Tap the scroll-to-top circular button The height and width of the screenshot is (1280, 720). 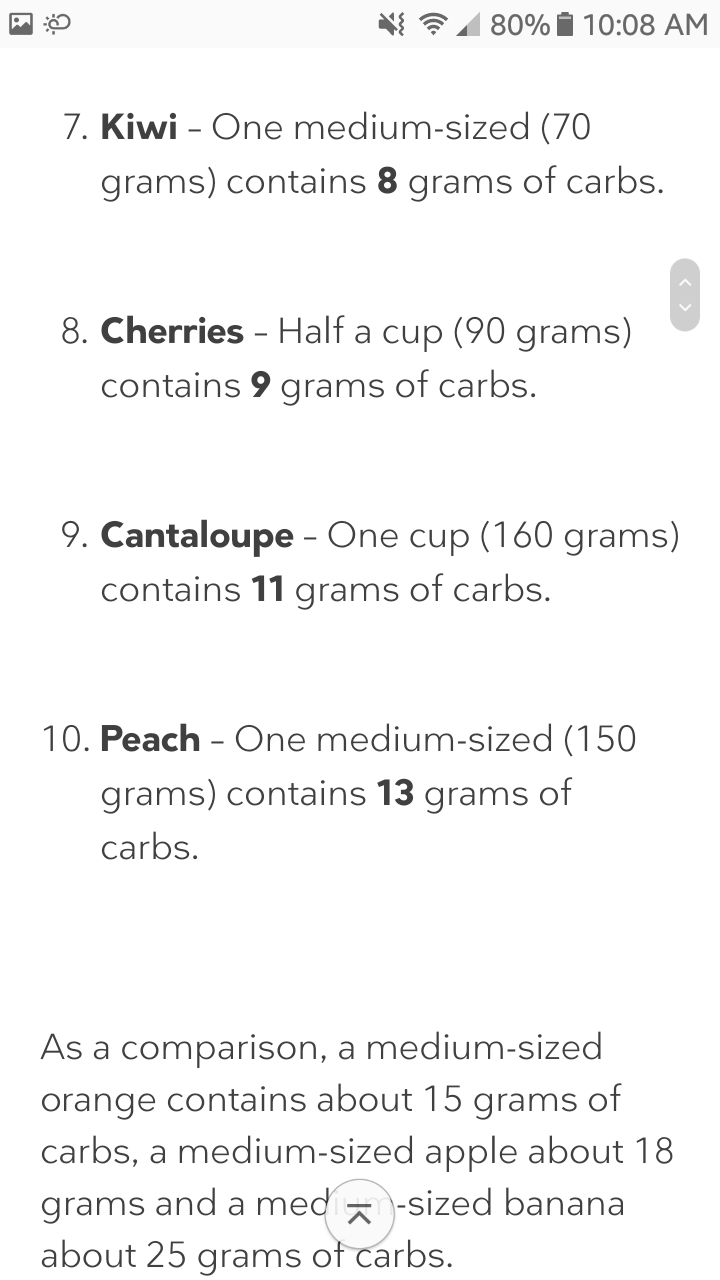(360, 1213)
